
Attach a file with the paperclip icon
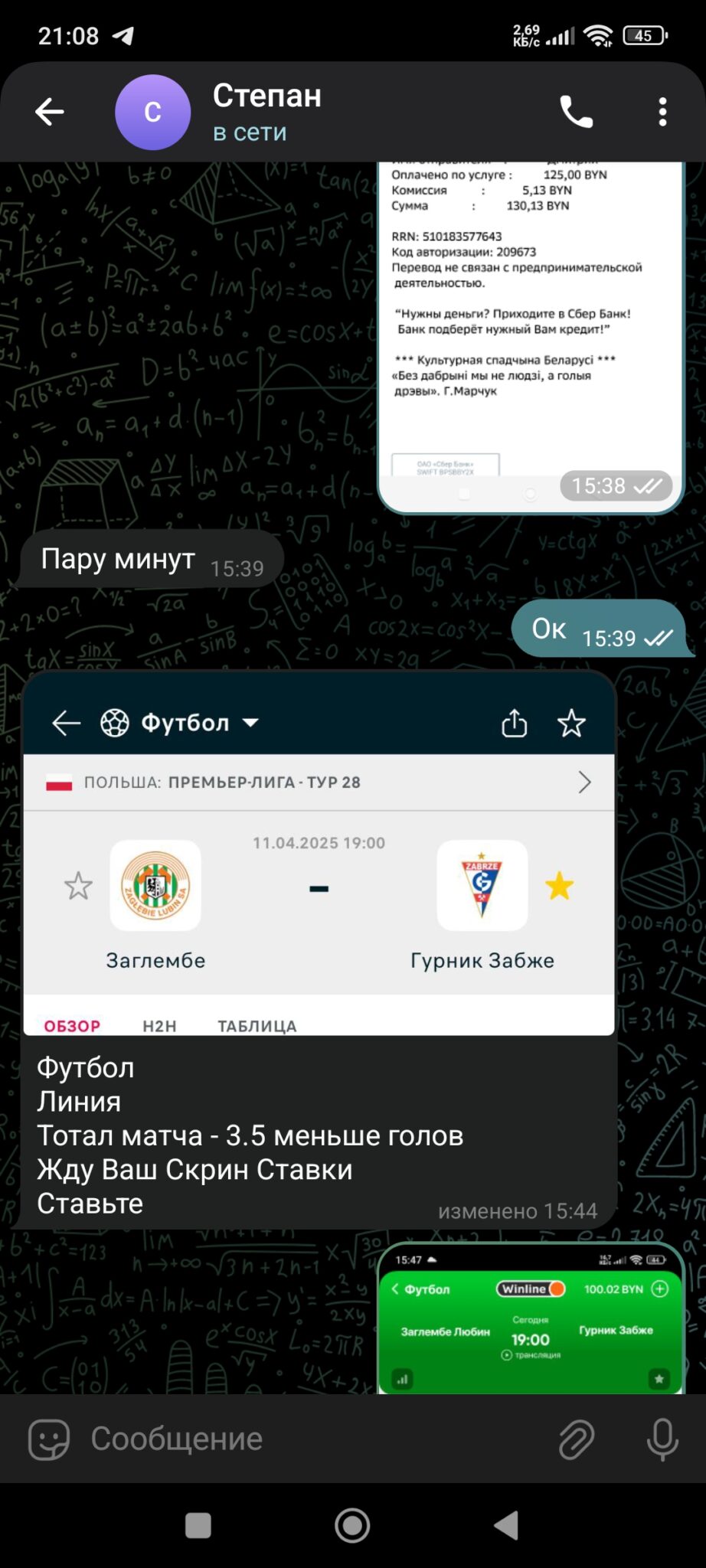pos(576,1439)
